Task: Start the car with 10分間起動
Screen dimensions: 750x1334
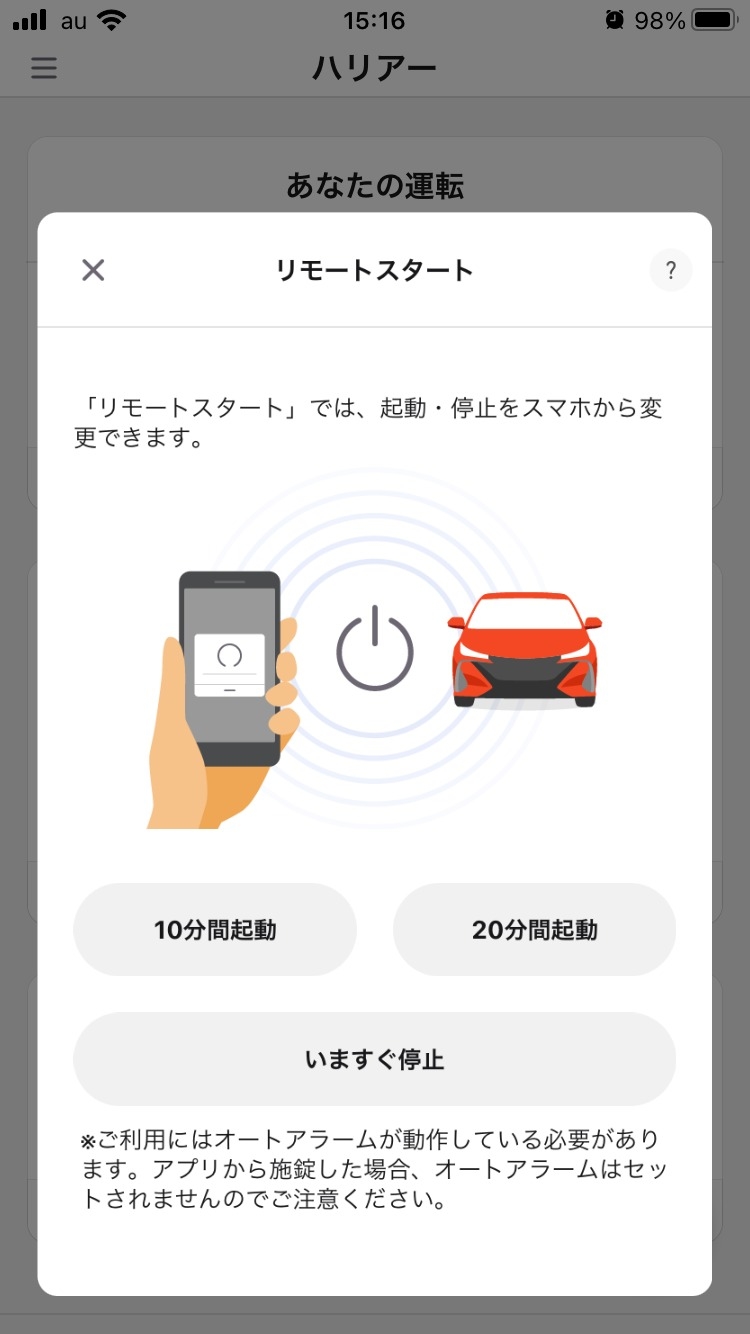Action: tap(215, 930)
